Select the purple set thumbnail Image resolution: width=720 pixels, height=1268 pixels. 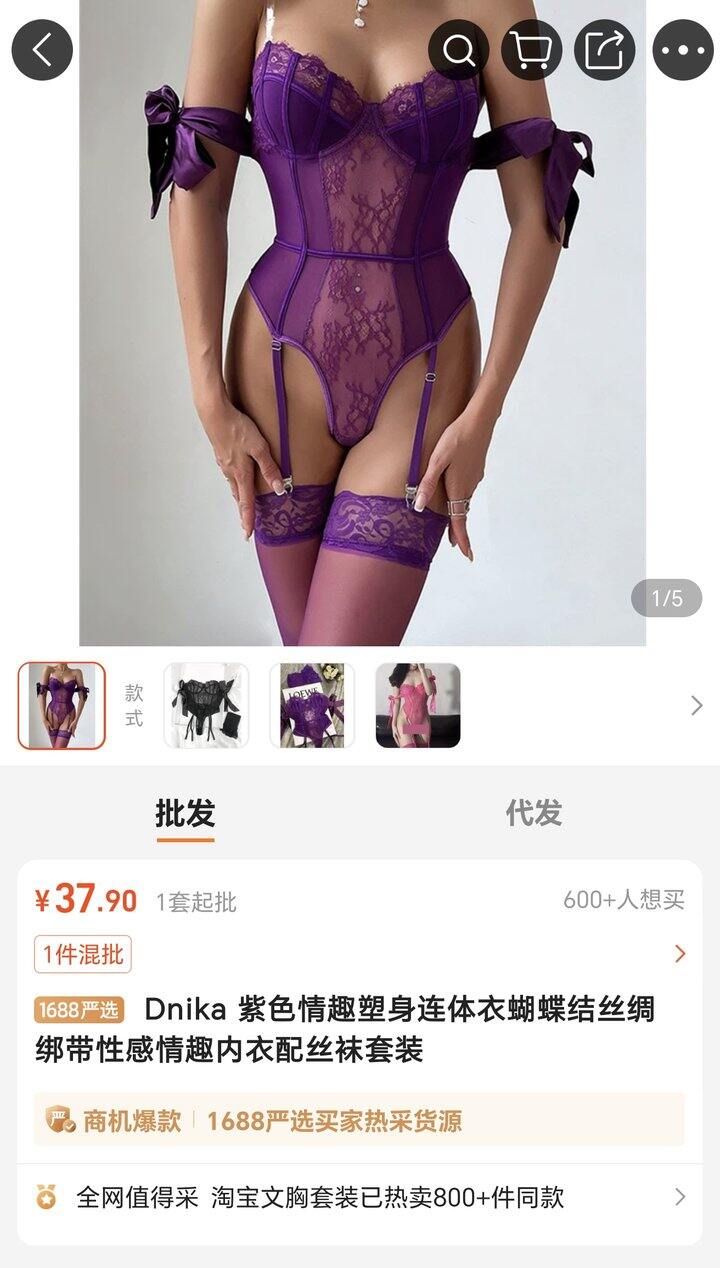coord(62,706)
